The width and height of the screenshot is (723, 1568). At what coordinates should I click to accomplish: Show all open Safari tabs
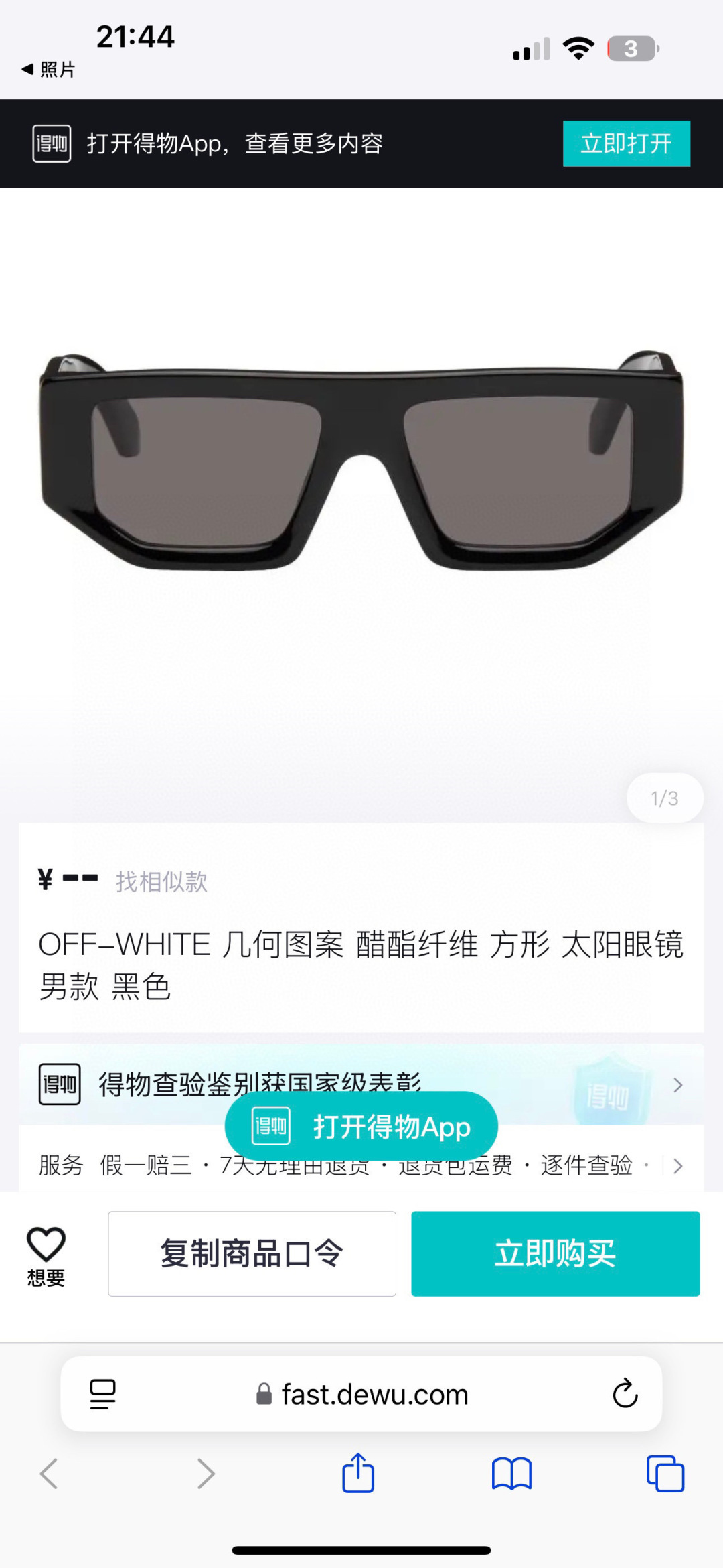[665, 1474]
